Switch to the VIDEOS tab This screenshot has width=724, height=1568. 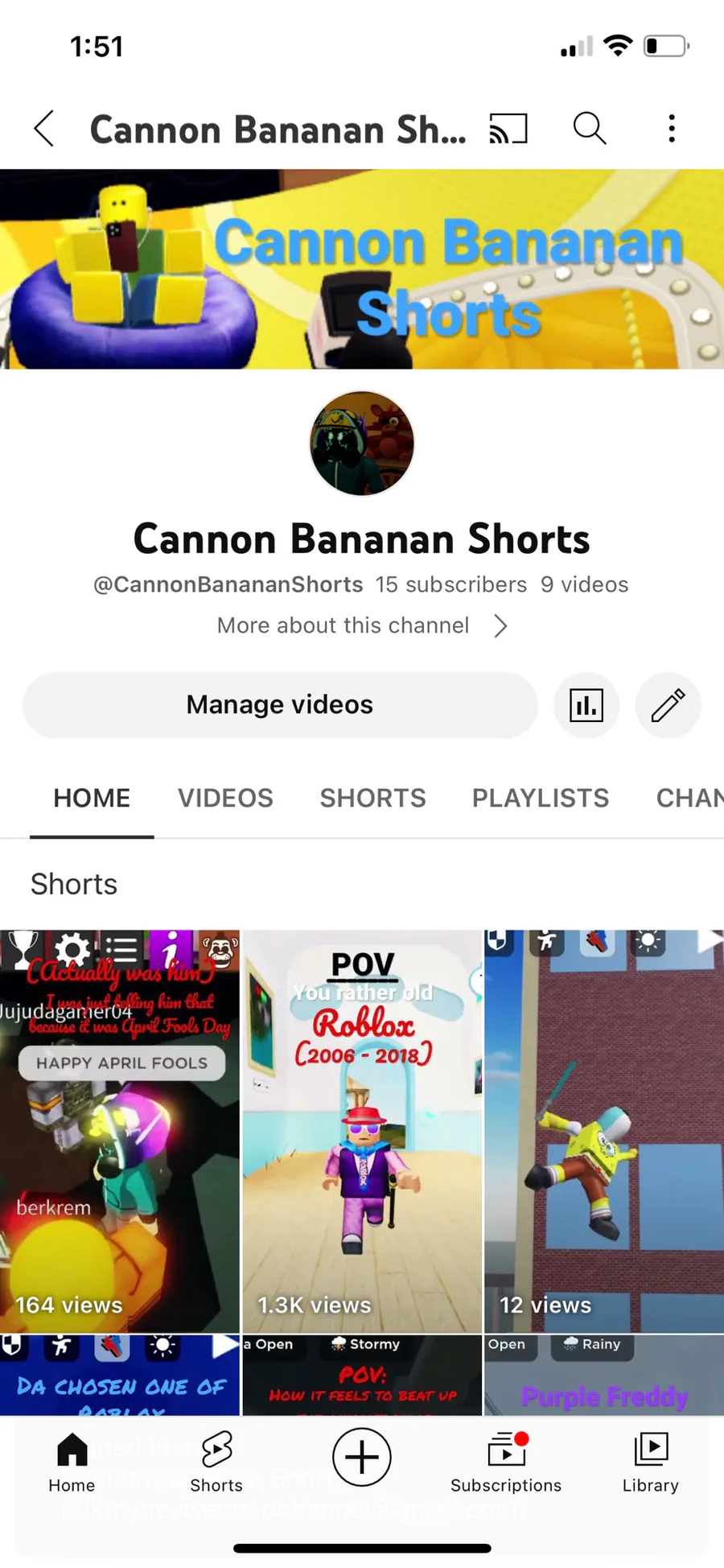tap(225, 798)
